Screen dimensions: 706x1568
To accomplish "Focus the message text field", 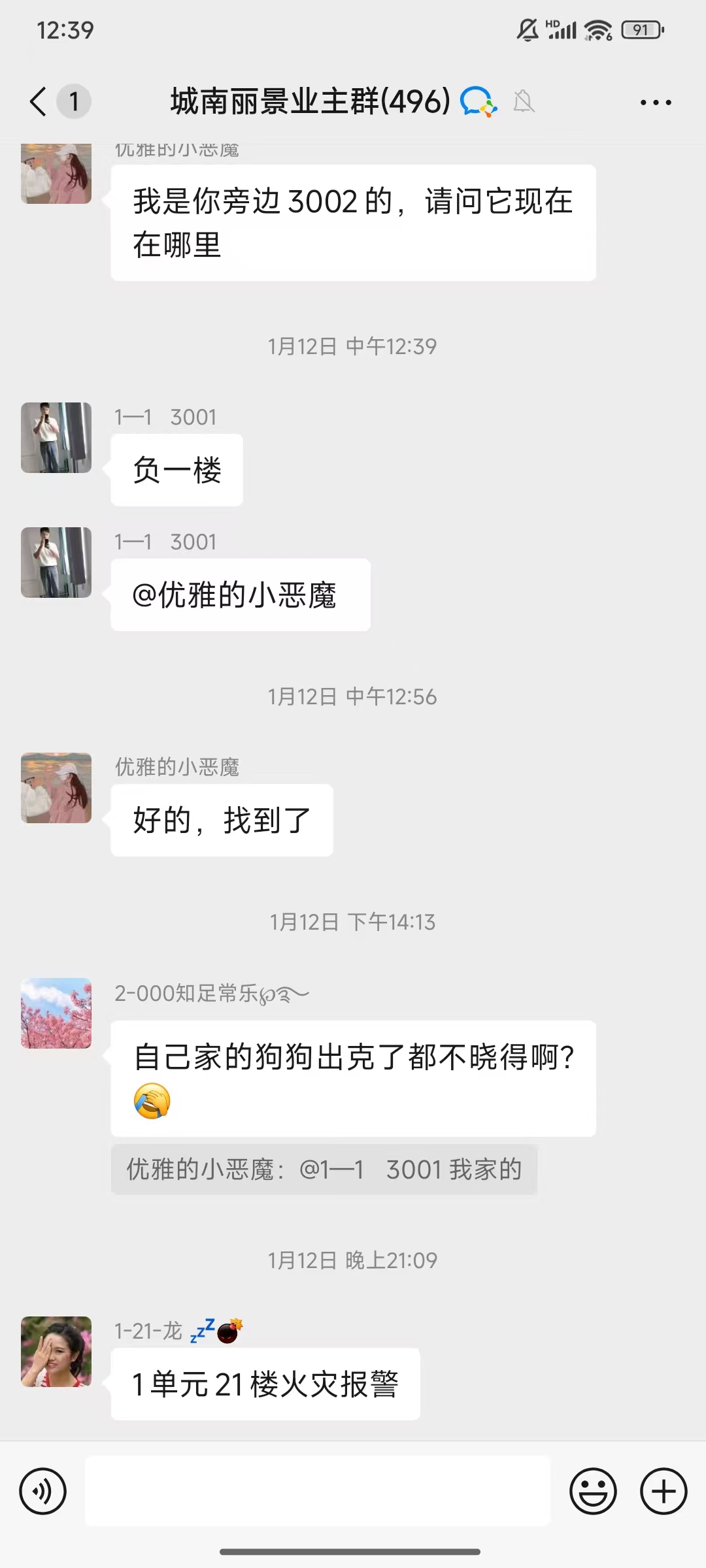I will tap(318, 1491).
